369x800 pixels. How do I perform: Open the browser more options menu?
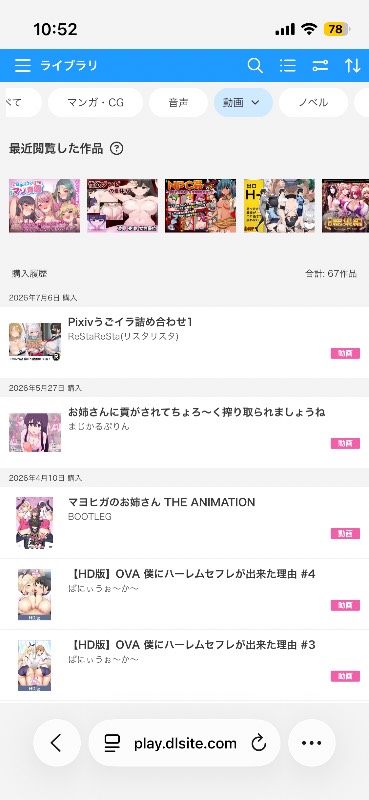[x=311, y=743]
